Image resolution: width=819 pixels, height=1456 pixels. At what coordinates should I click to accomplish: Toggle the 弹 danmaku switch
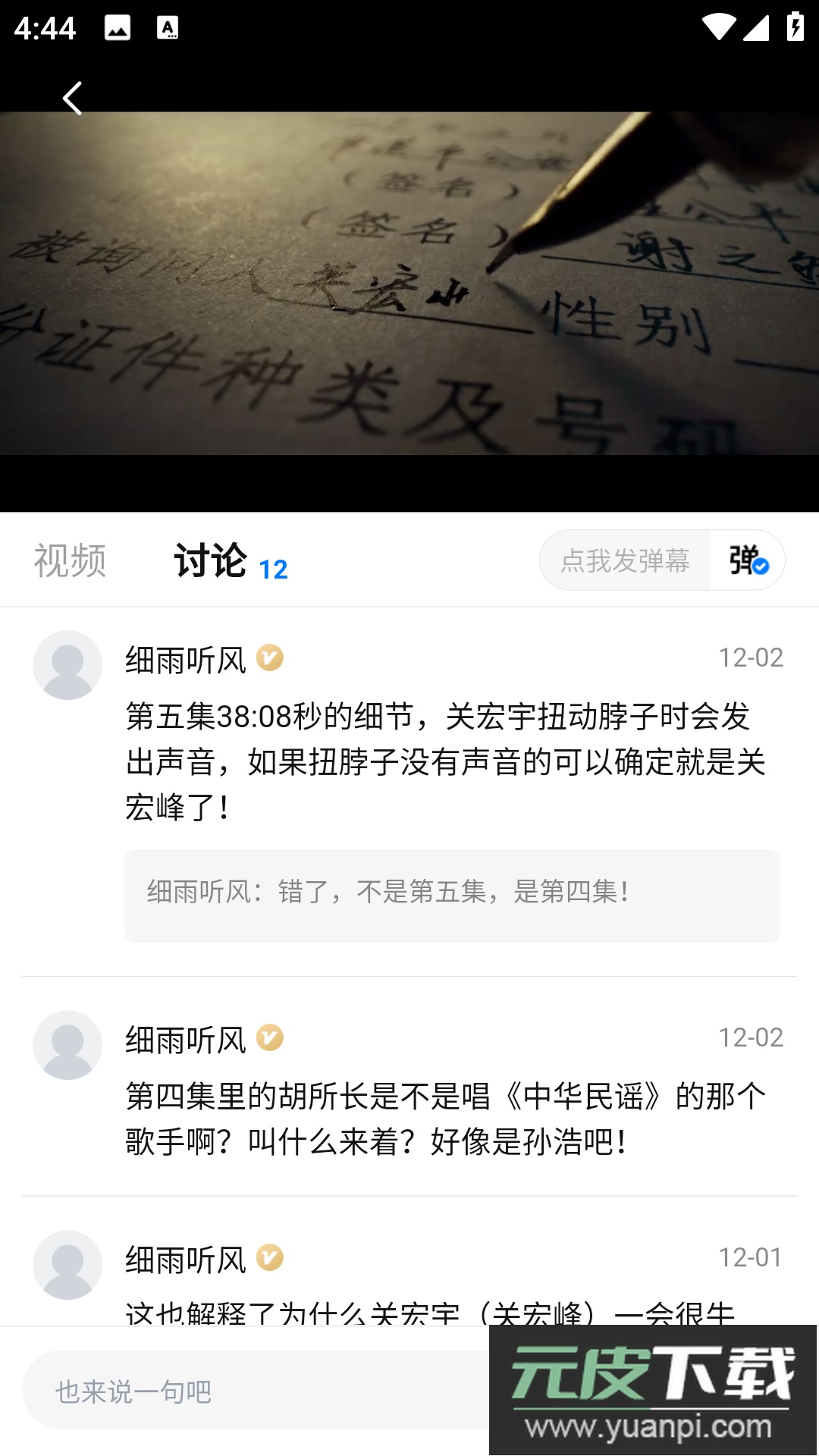748,561
